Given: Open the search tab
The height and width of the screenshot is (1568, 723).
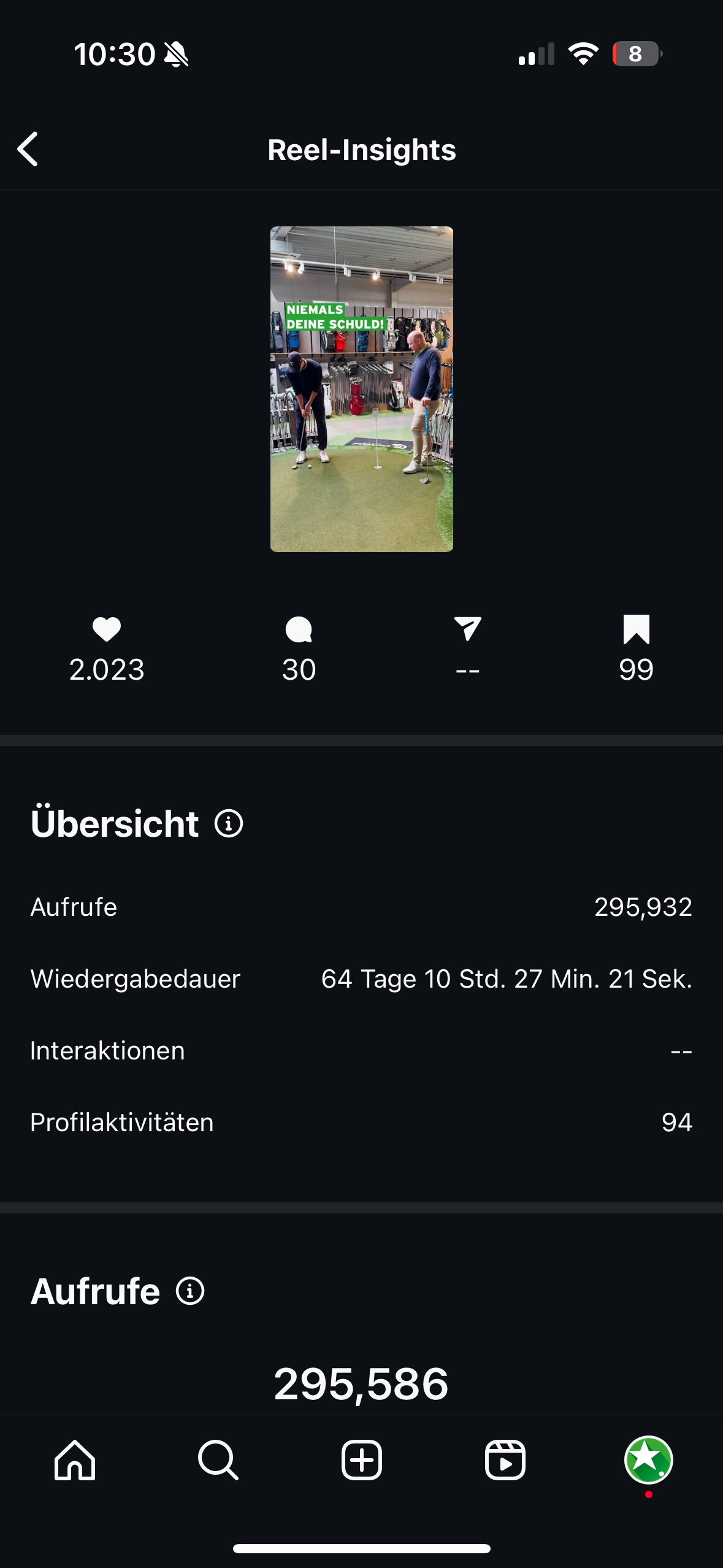Looking at the screenshot, I should (x=218, y=1460).
